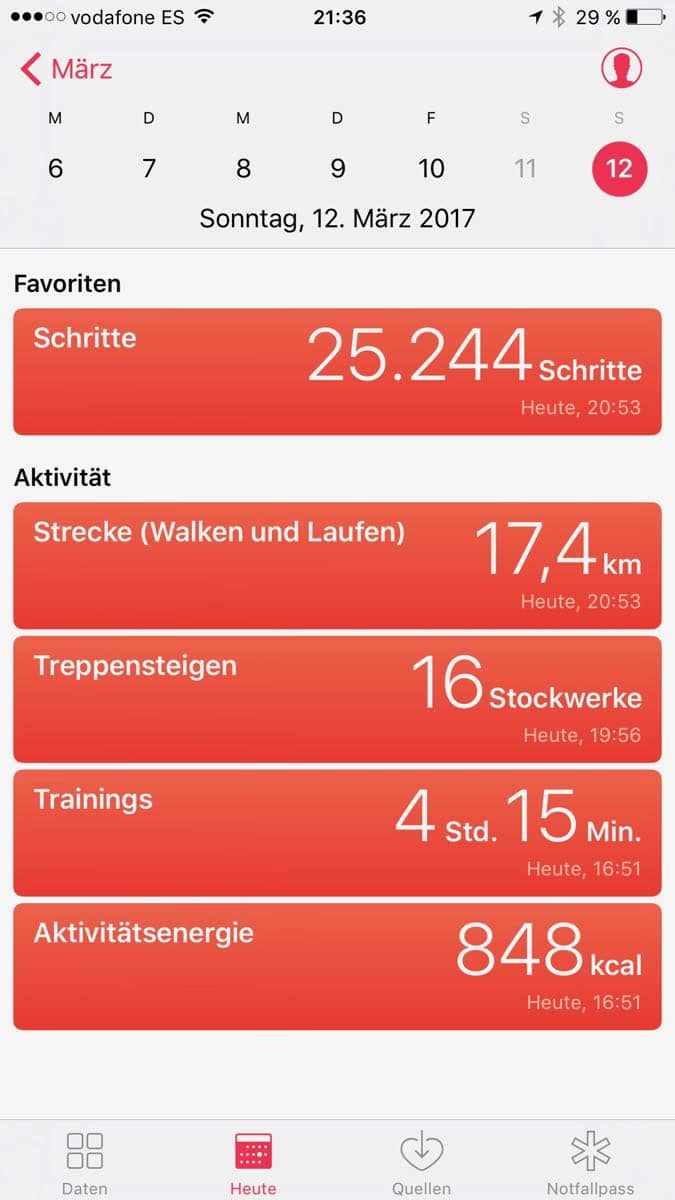Switch to the Quellen tab
The image size is (675, 1200).
click(422, 1163)
